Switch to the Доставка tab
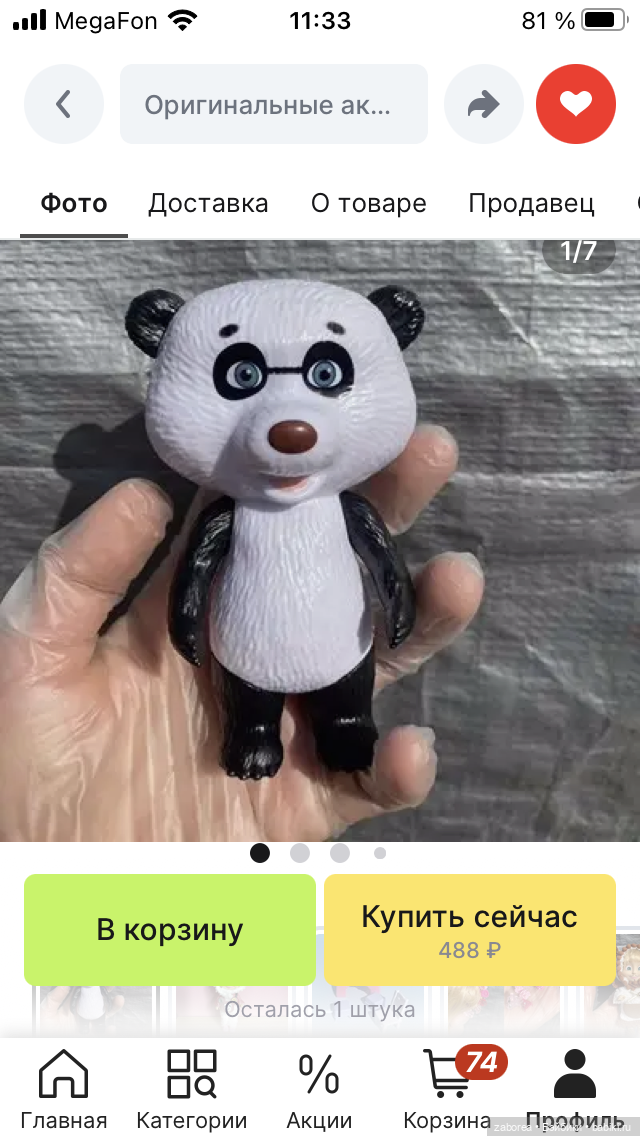Viewport: 640px width, 1136px height. pyautogui.click(x=208, y=204)
